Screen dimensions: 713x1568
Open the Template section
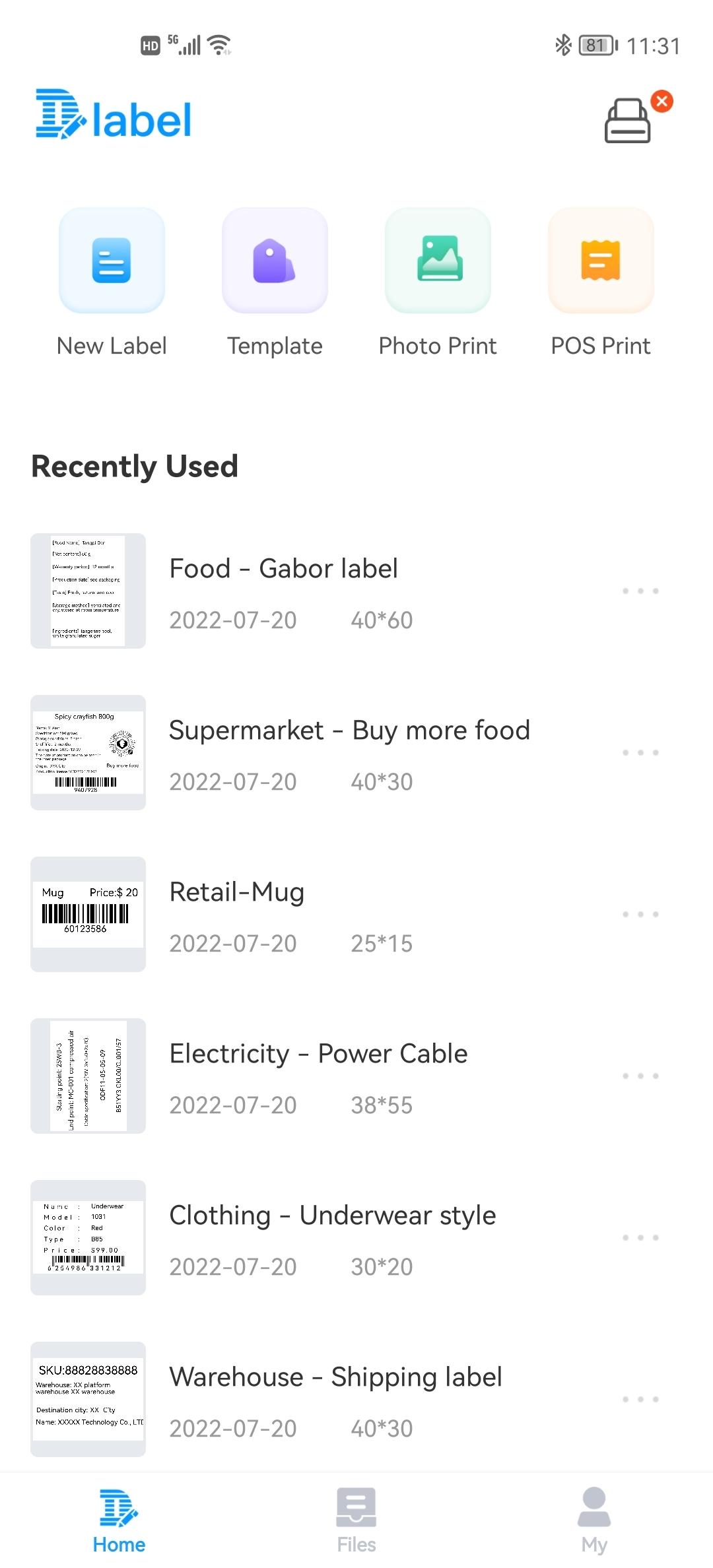coord(275,261)
